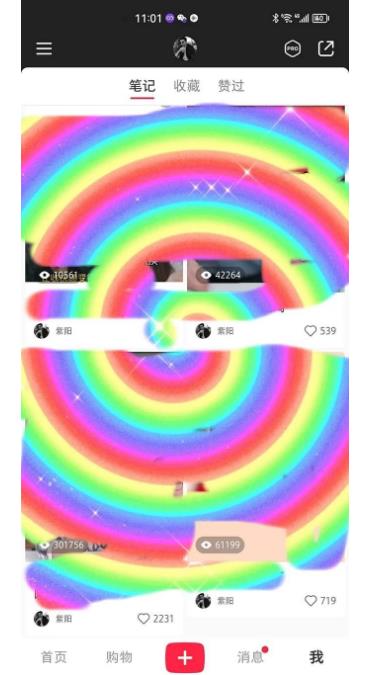The width and height of the screenshot is (383, 675).
Task: Open the 购物 tab
Action: point(119,657)
